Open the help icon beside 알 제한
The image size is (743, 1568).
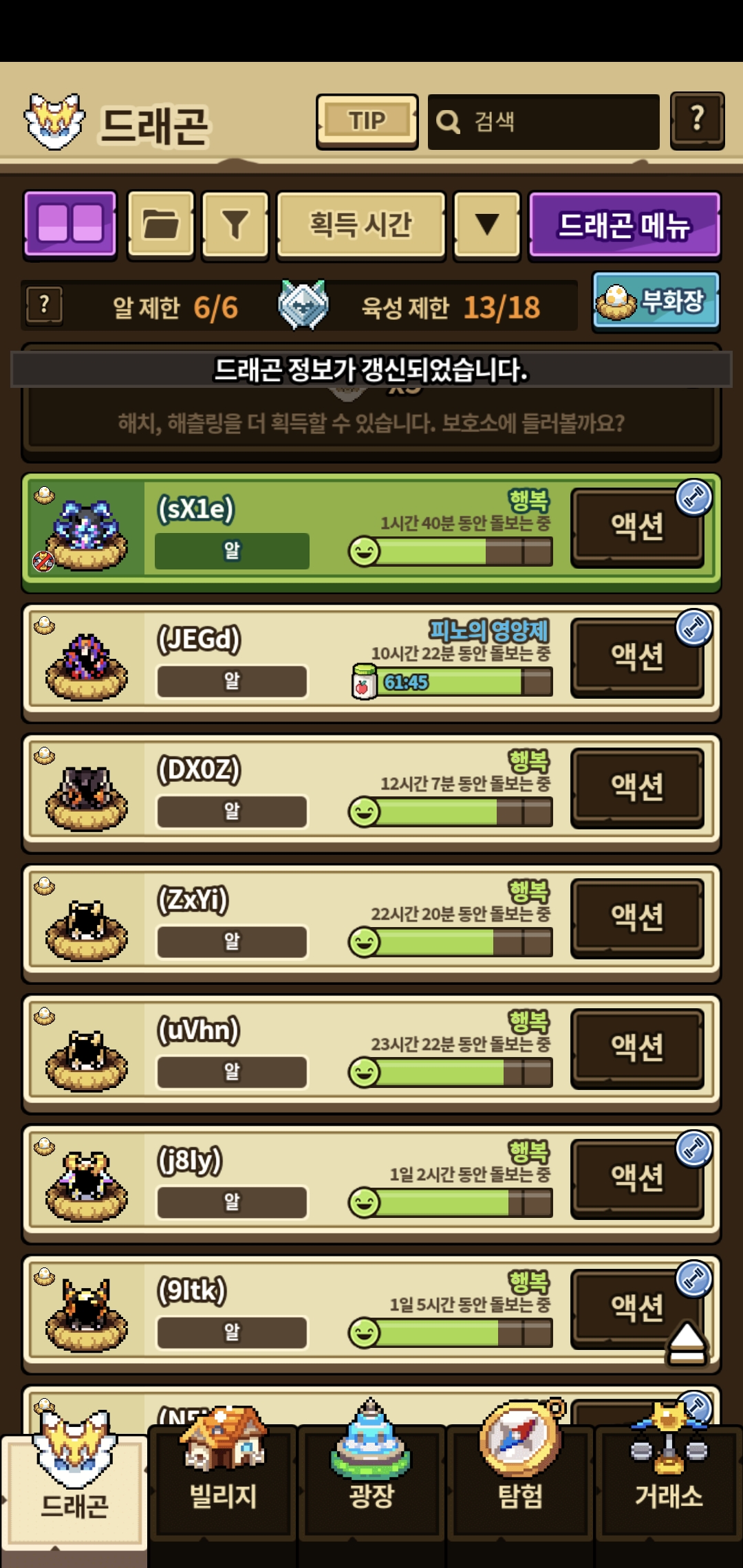pos(45,305)
